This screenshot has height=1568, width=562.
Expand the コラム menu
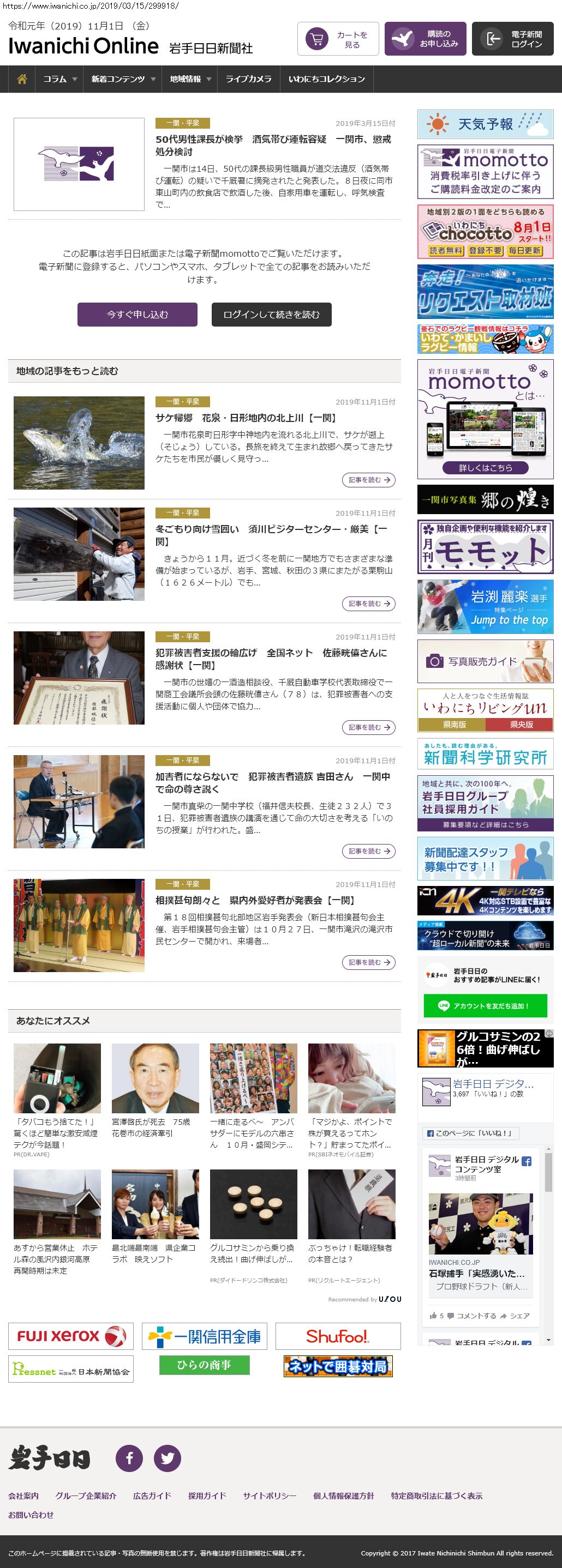click(59, 79)
